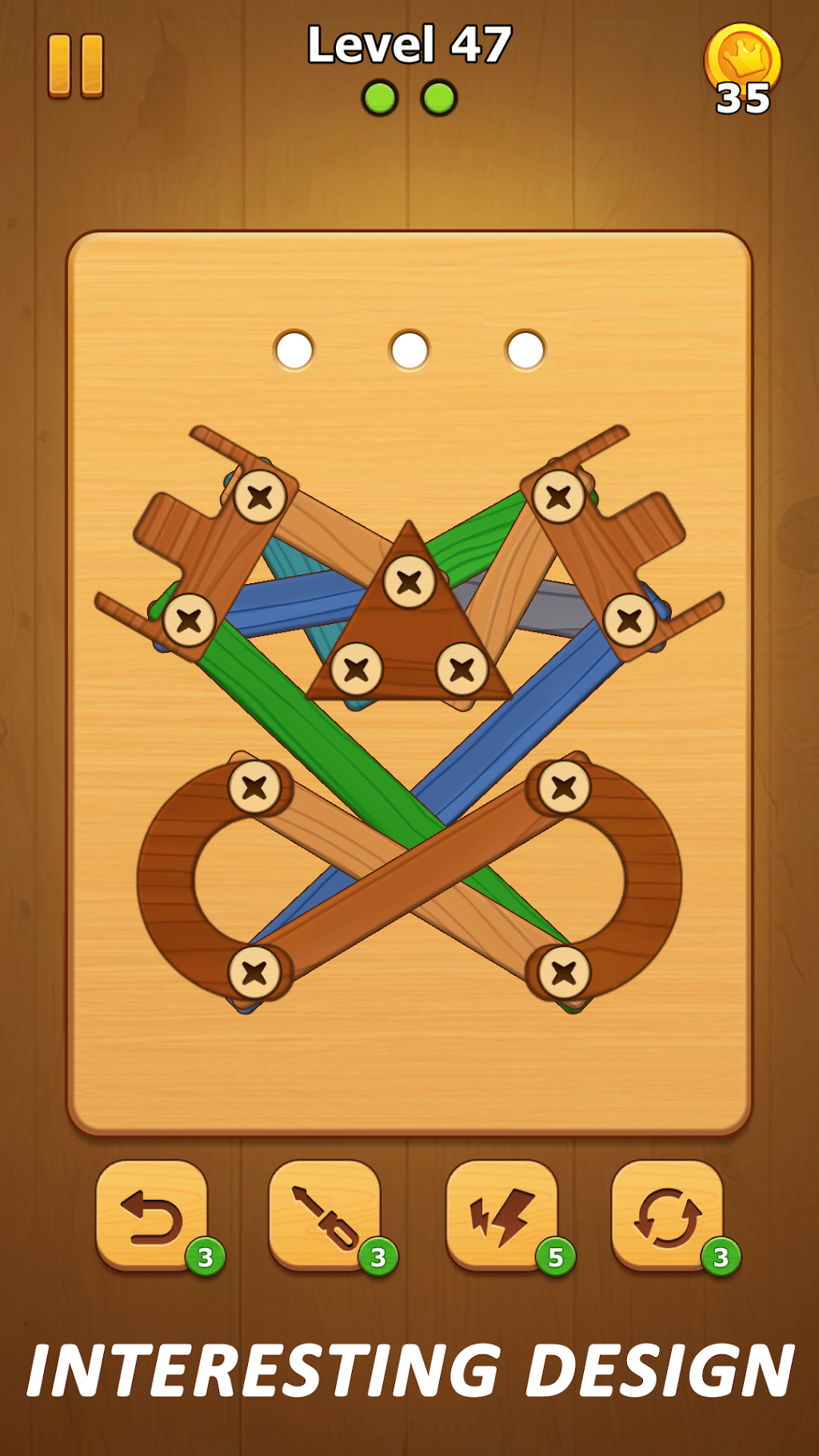Image resolution: width=819 pixels, height=1456 pixels.
Task: Unscrew the lower screw on the left bracket
Action: pyautogui.click(x=190, y=619)
